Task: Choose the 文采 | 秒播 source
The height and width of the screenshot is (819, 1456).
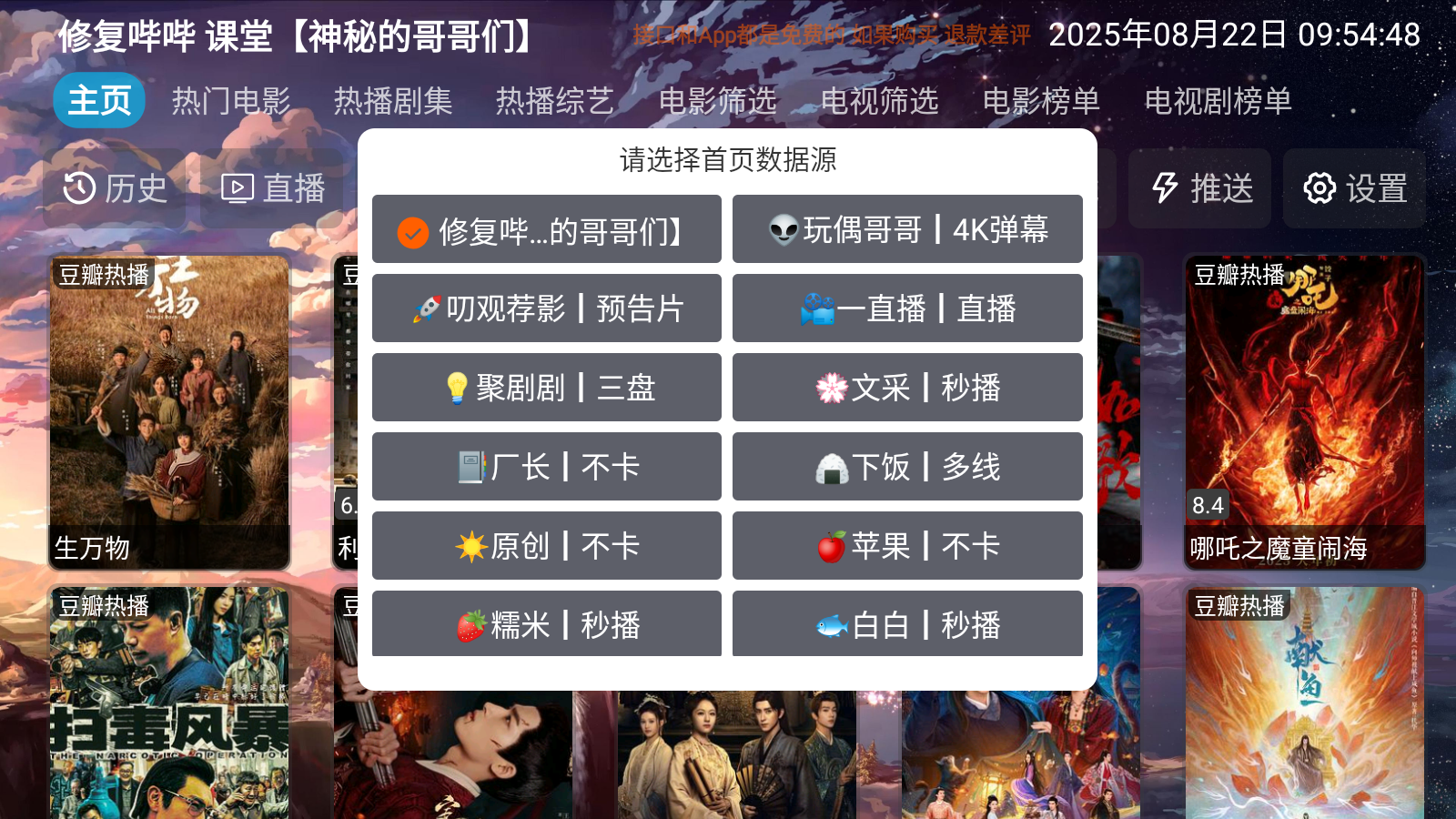Action: 907,388
